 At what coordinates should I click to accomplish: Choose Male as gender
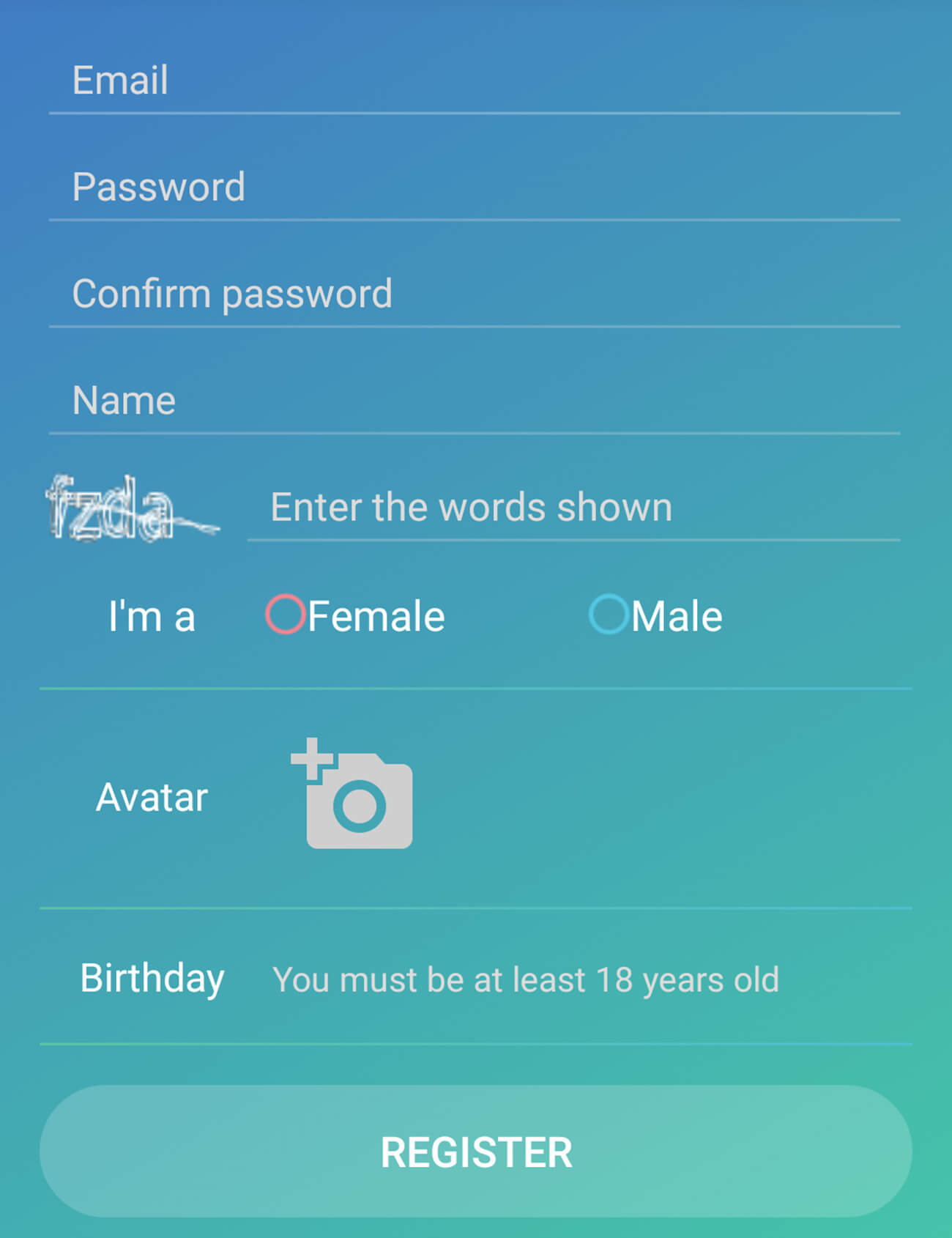[x=609, y=614]
